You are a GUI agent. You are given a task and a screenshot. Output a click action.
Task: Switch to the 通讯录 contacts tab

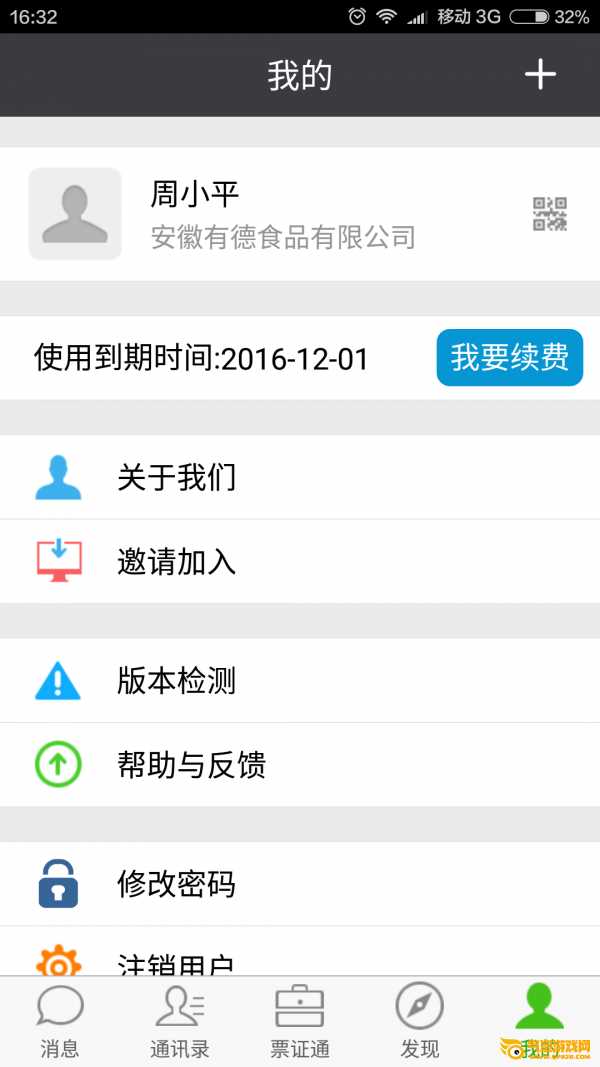(x=180, y=1020)
